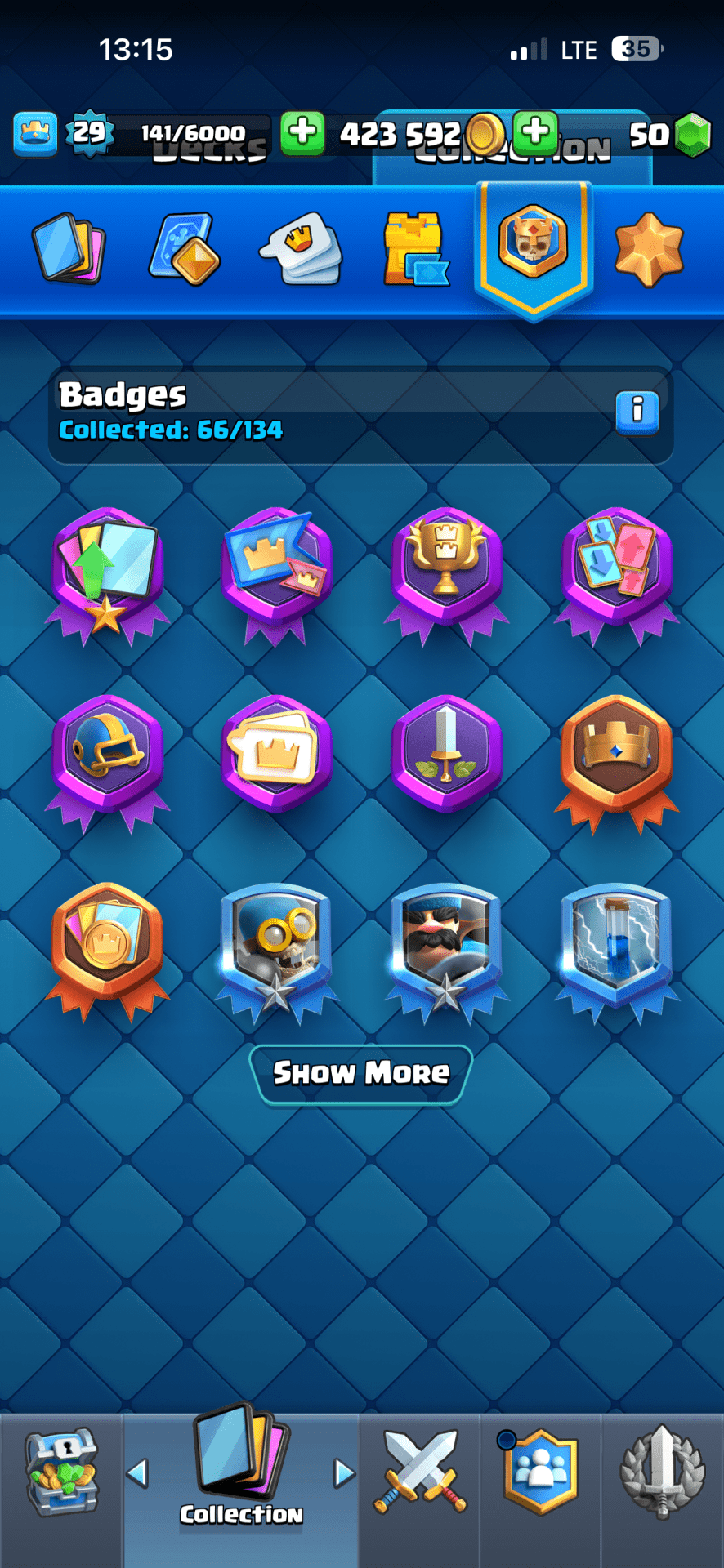Screen dimensions: 724x1568
Task: Open the orange star tab
Action: (x=649, y=248)
